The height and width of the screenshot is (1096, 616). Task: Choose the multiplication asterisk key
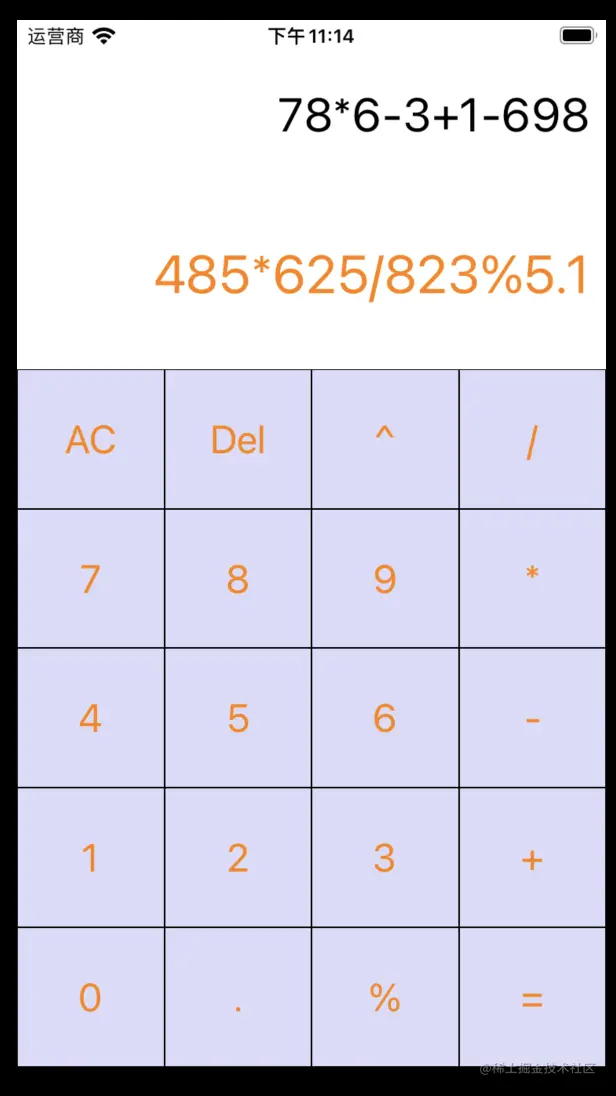click(532, 579)
